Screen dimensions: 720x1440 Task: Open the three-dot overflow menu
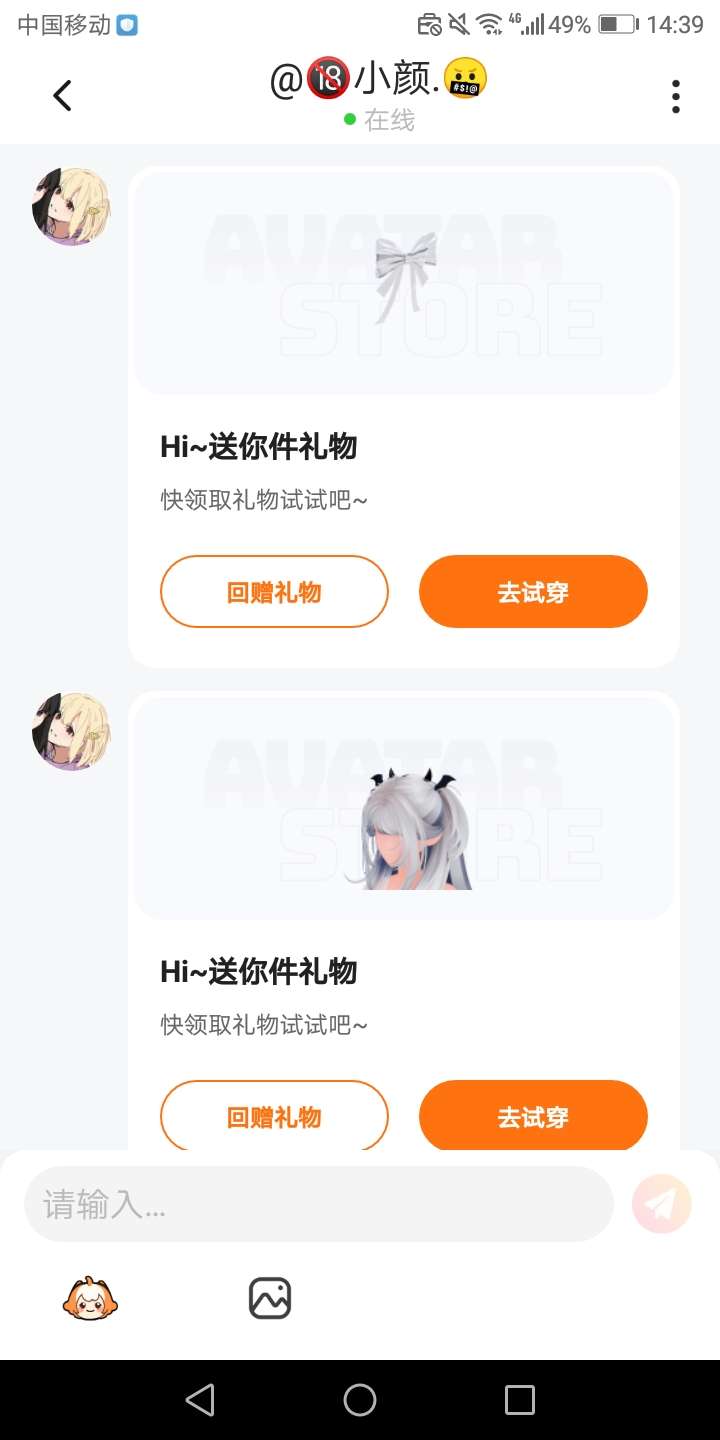click(x=676, y=96)
